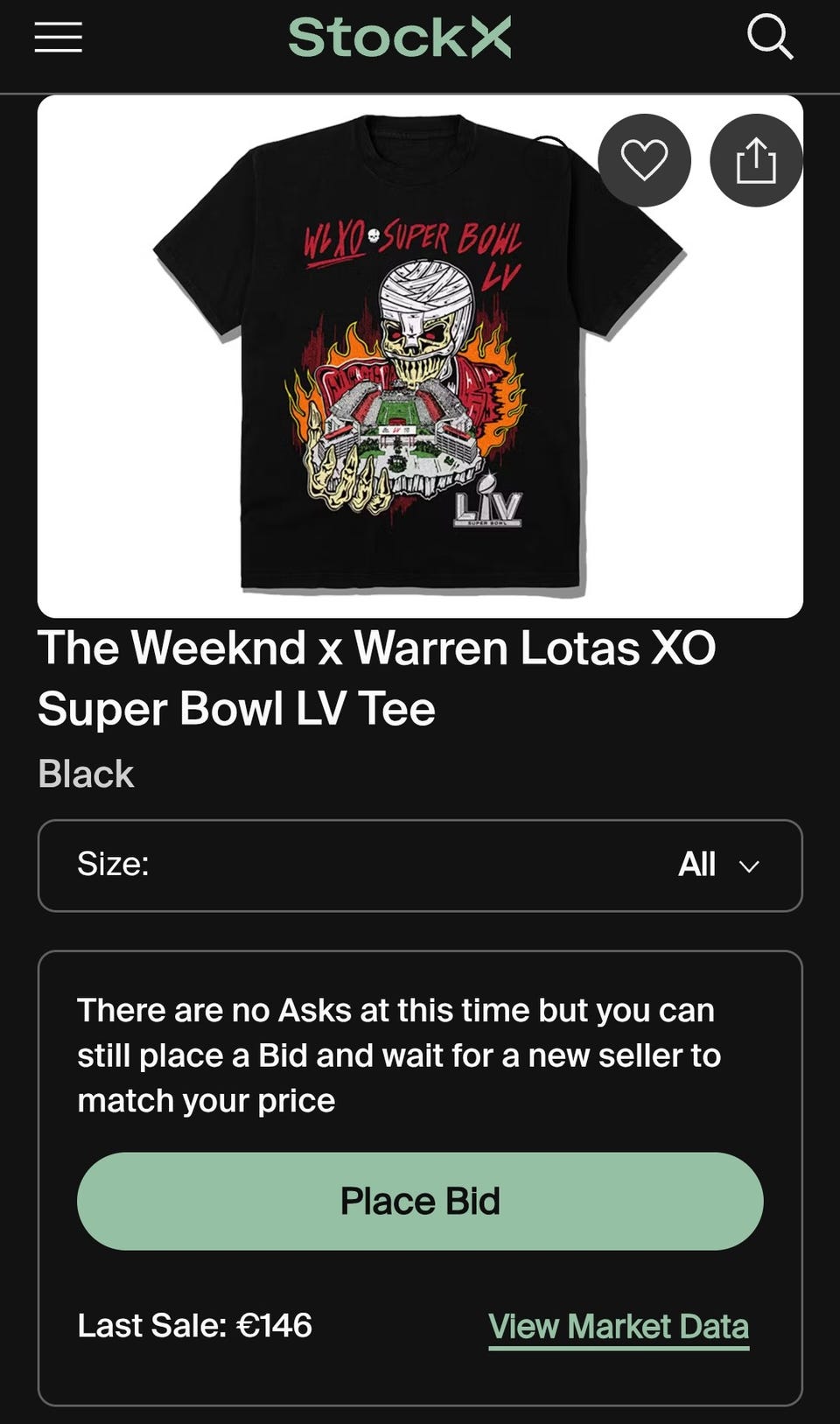Viewport: 840px width, 1424px height.
Task: Open the View Market Data link
Action: [x=618, y=1326]
